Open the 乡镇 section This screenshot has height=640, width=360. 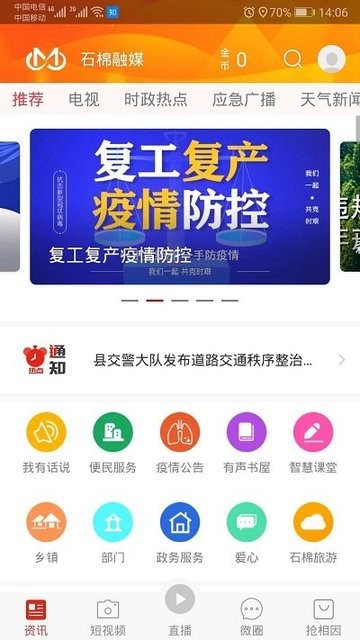tap(46, 533)
